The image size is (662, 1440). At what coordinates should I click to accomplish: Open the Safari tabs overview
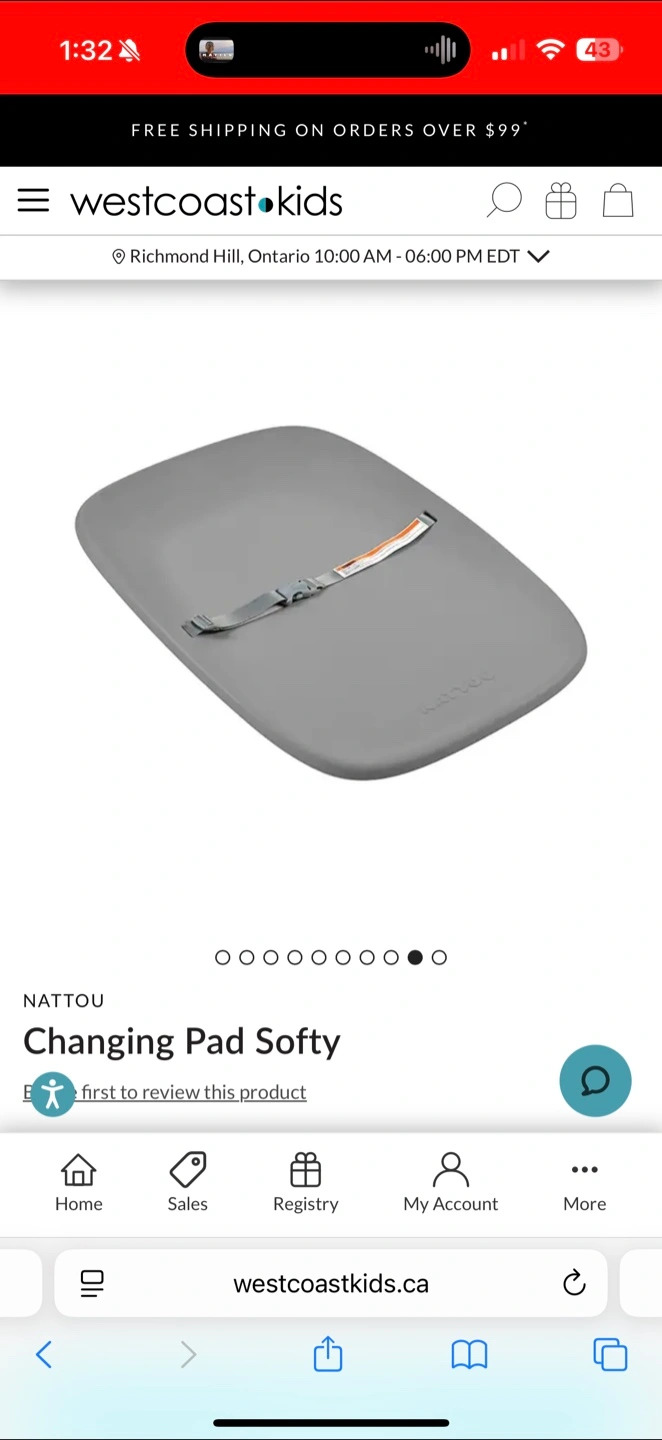tap(610, 1355)
